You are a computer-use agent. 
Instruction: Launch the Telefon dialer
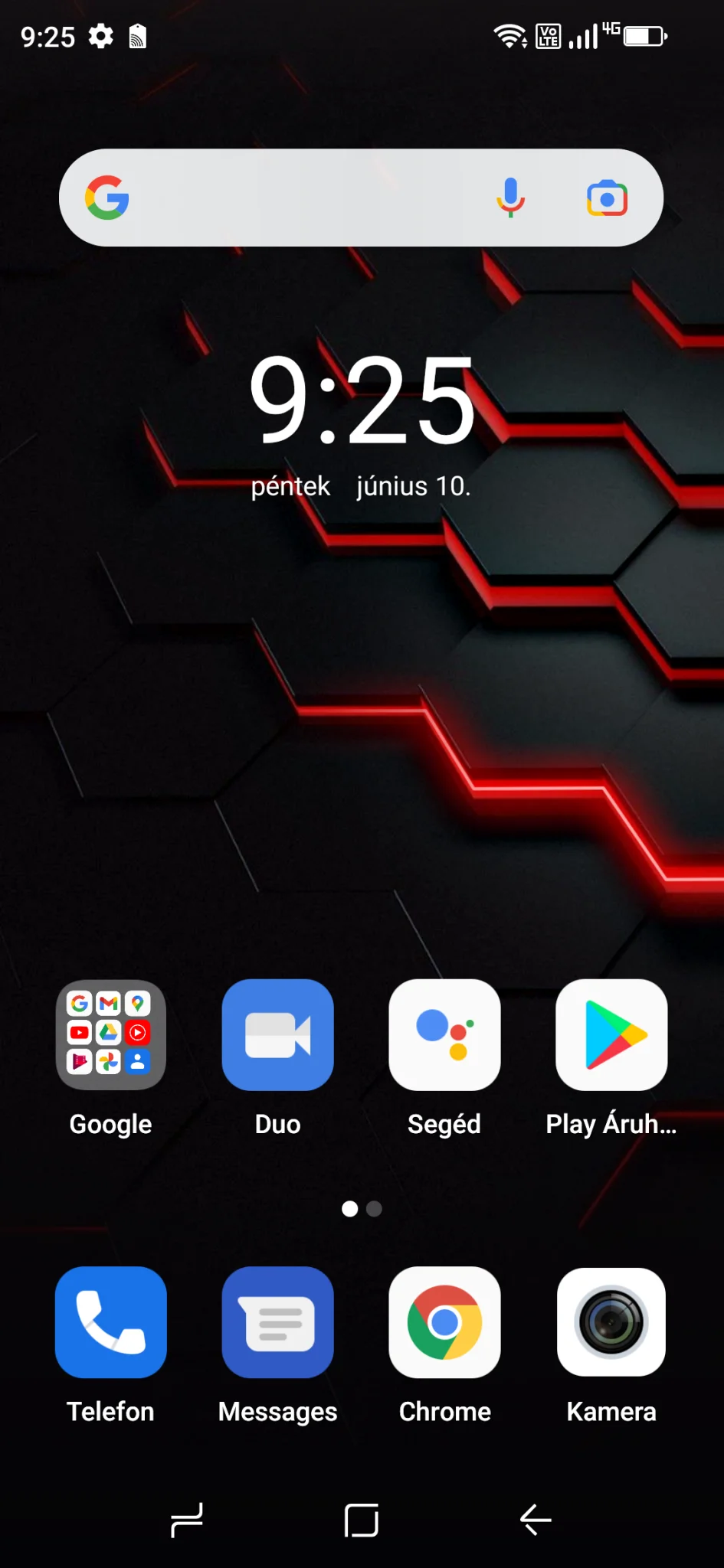(x=111, y=1322)
